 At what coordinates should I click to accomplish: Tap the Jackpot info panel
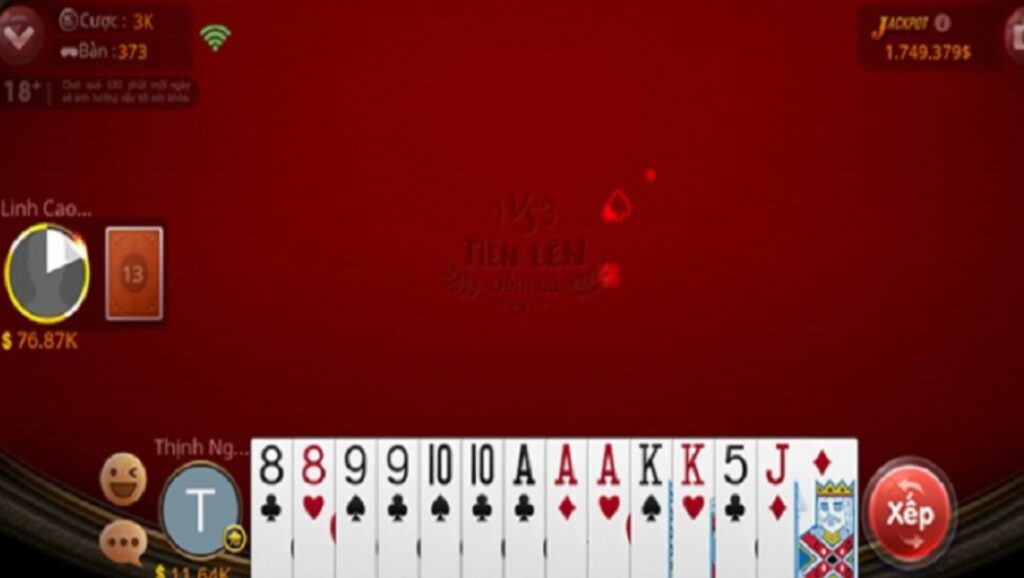tap(927, 38)
